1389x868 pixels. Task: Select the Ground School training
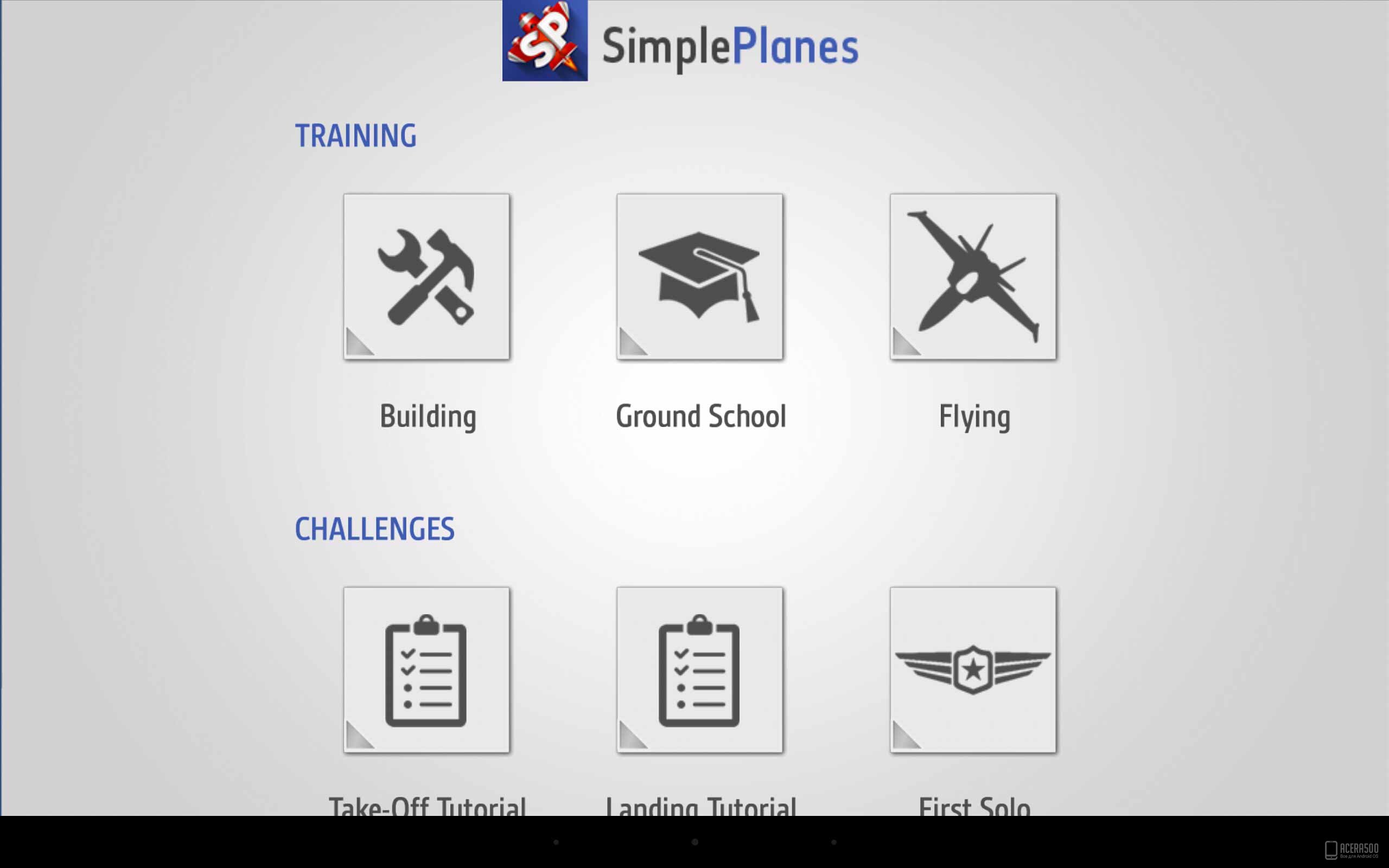pos(699,277)
